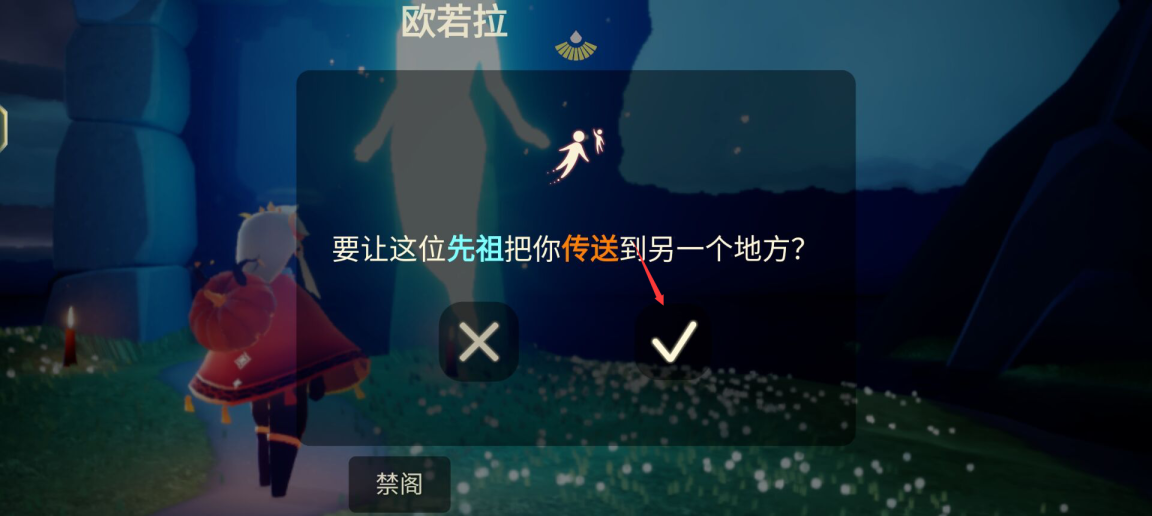The width and height of the screenshot is (1152, 516).
Task: Confirm teleport with the checkmark button
Action: (x=674, y=342)
